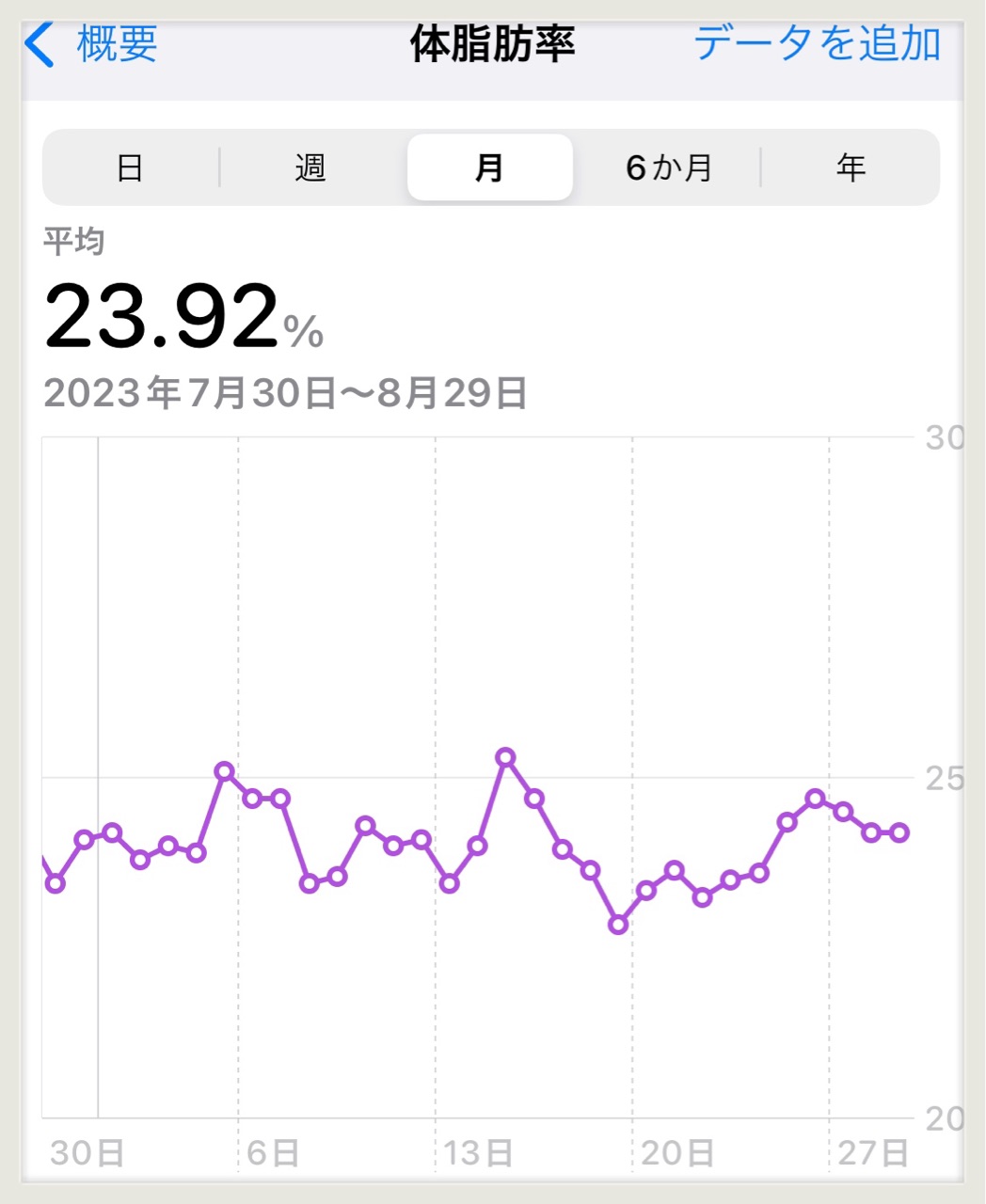Show the 年 chart range
This screenshot has height=1204, width=986.
click(851, 168)
